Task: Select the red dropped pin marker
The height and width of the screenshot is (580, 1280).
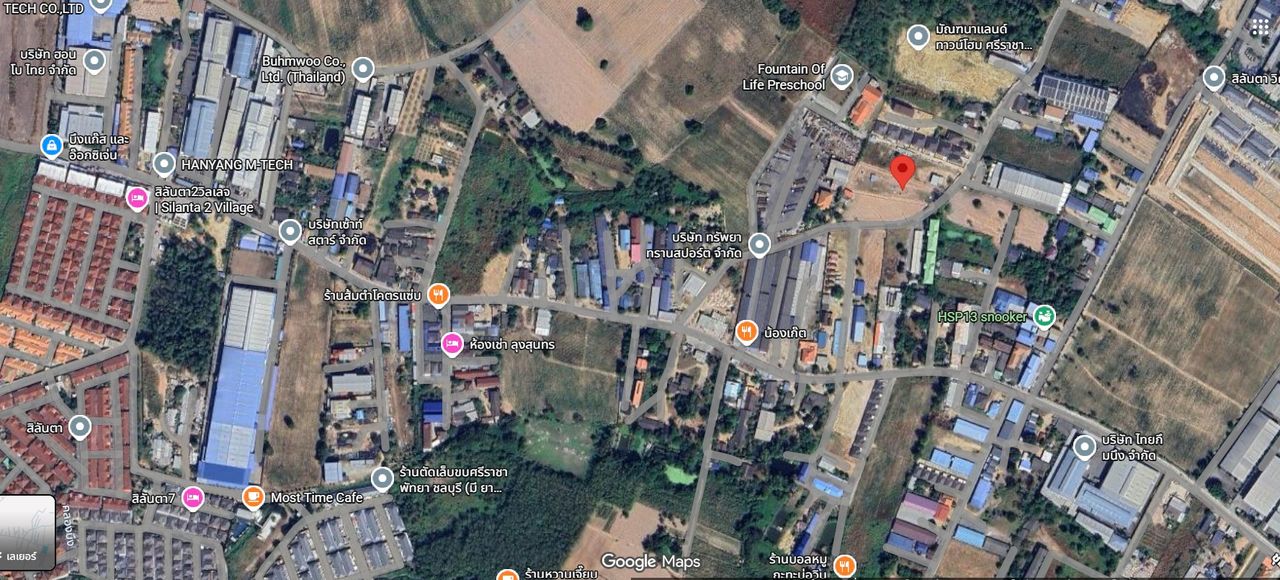Action: click(902, 171)
